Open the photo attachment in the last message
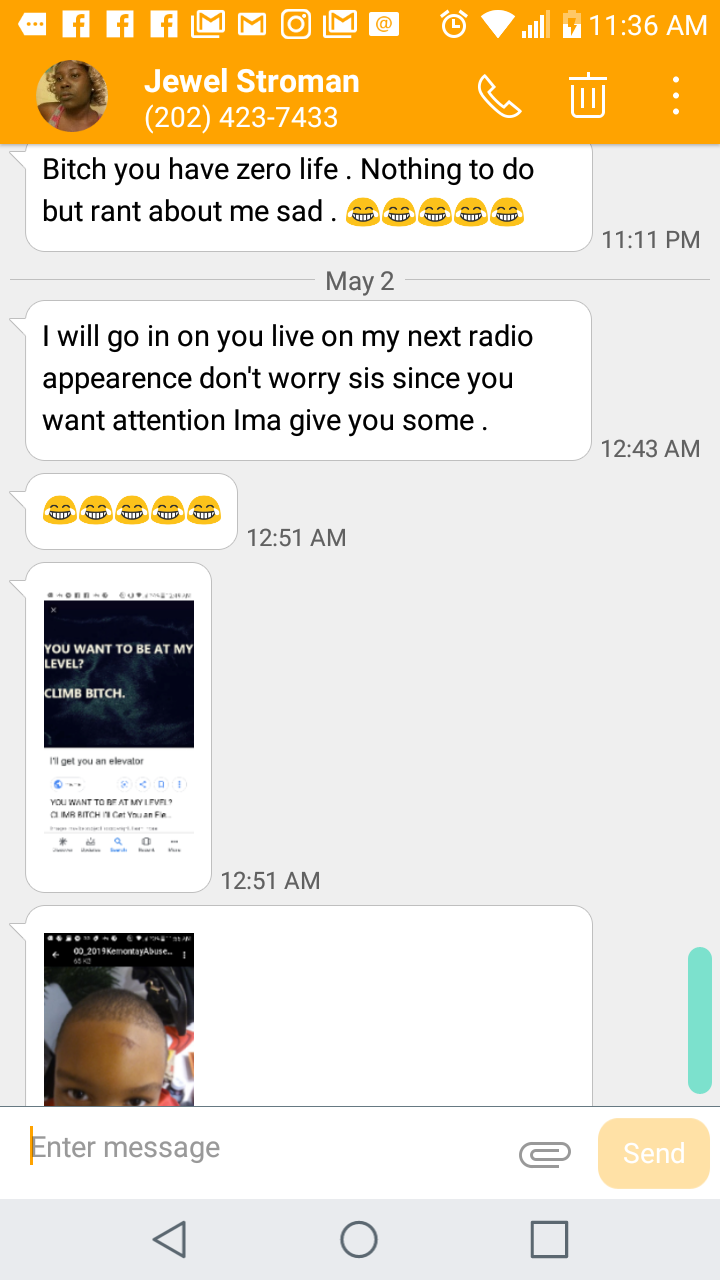Screen dimensions: 720x1280 (x=119, y=1019)
